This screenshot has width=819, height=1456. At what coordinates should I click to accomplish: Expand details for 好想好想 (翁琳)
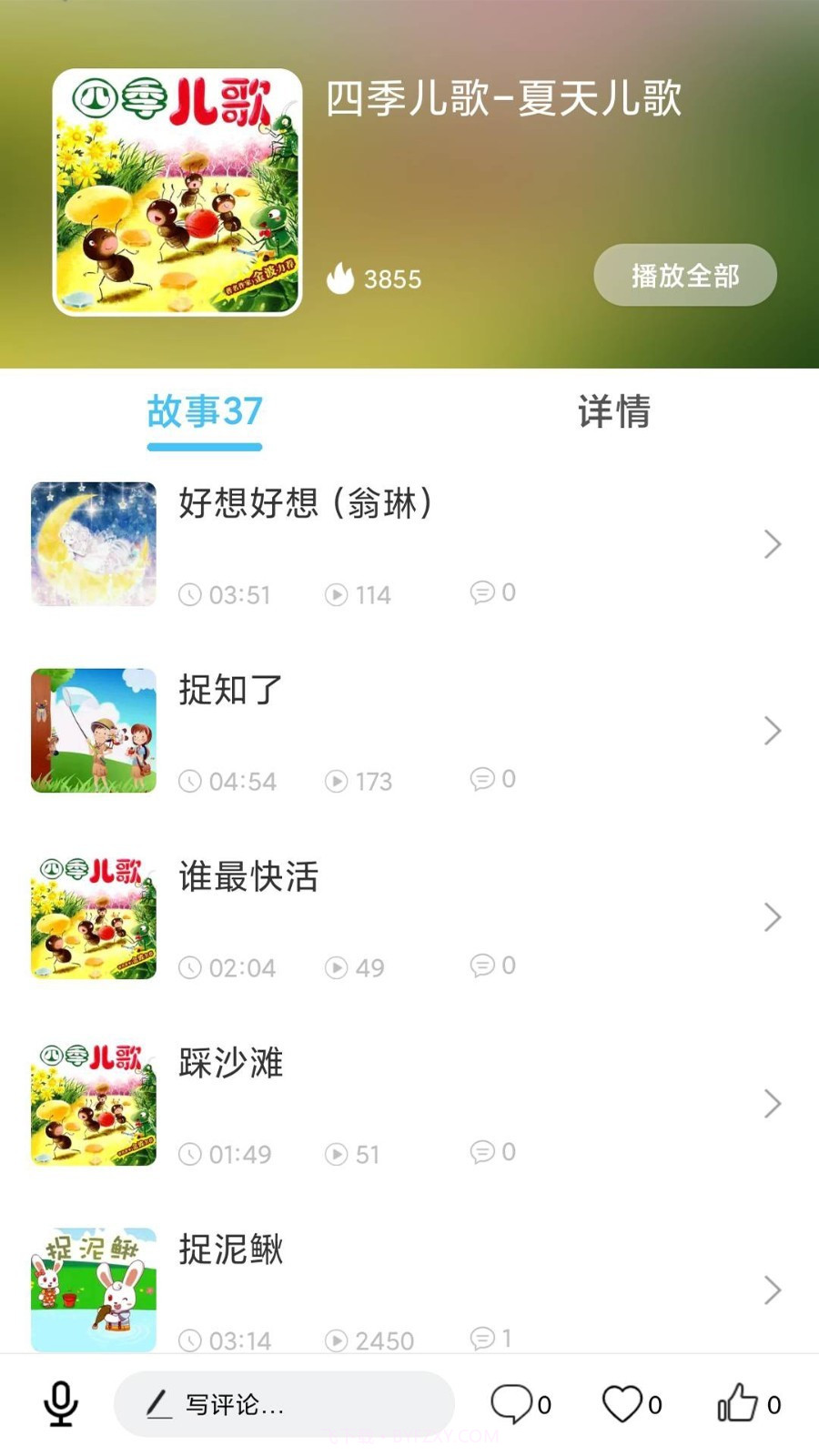[773, 544]
